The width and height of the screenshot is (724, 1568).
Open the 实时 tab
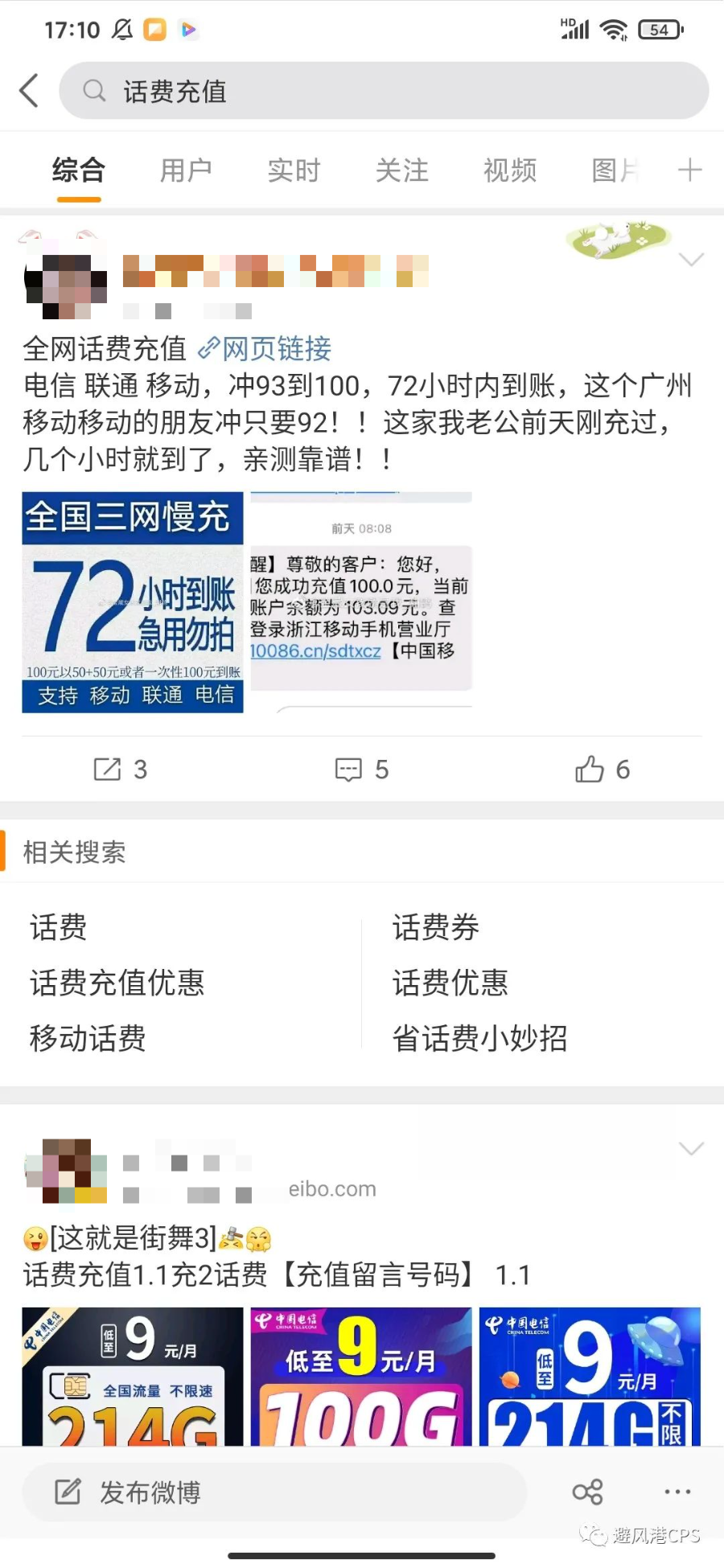[x=294, y=170]
